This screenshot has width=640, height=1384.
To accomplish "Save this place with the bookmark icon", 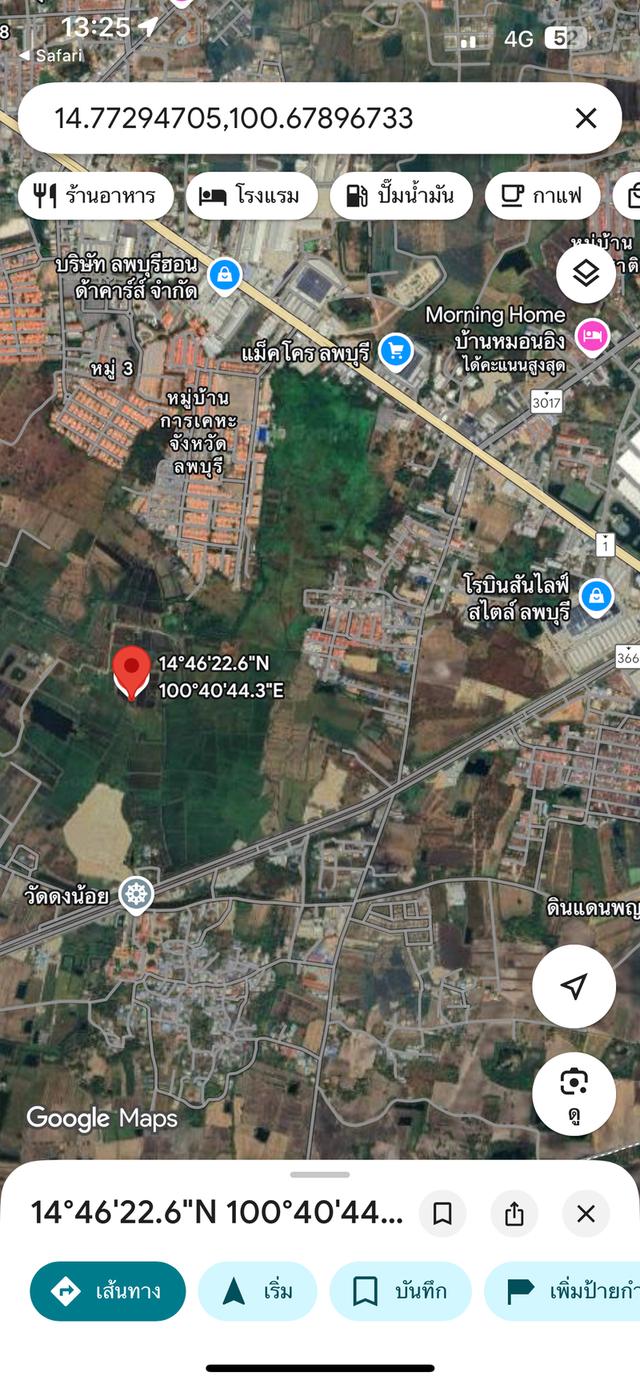I will pyautogui.click(x=442, y=1213).
